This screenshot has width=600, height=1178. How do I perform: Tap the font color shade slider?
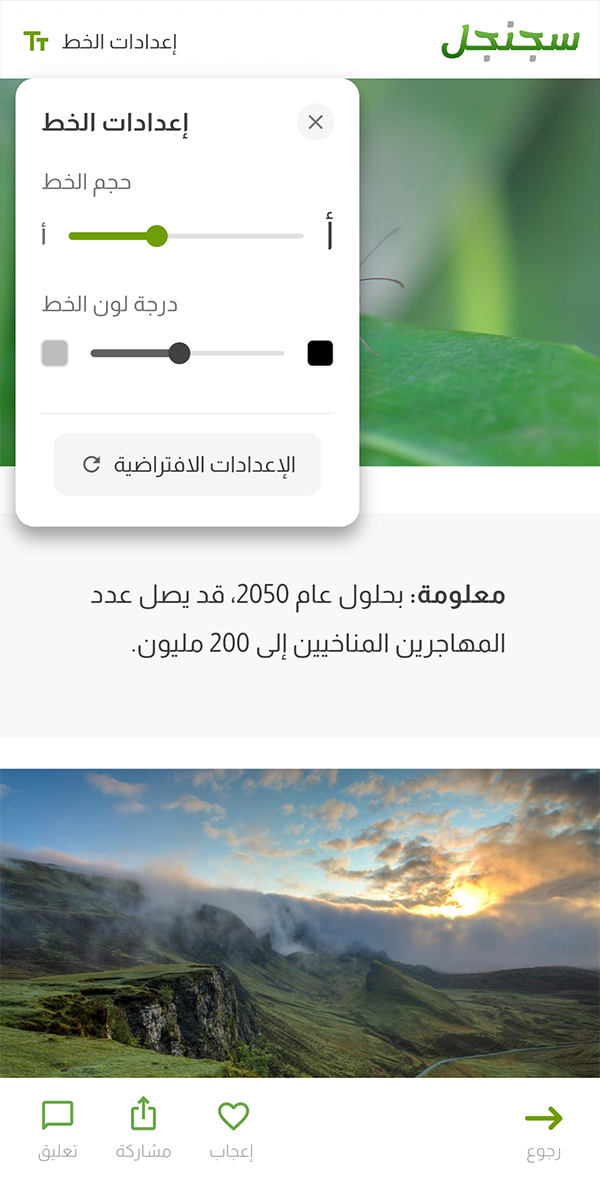click(188, 353)
